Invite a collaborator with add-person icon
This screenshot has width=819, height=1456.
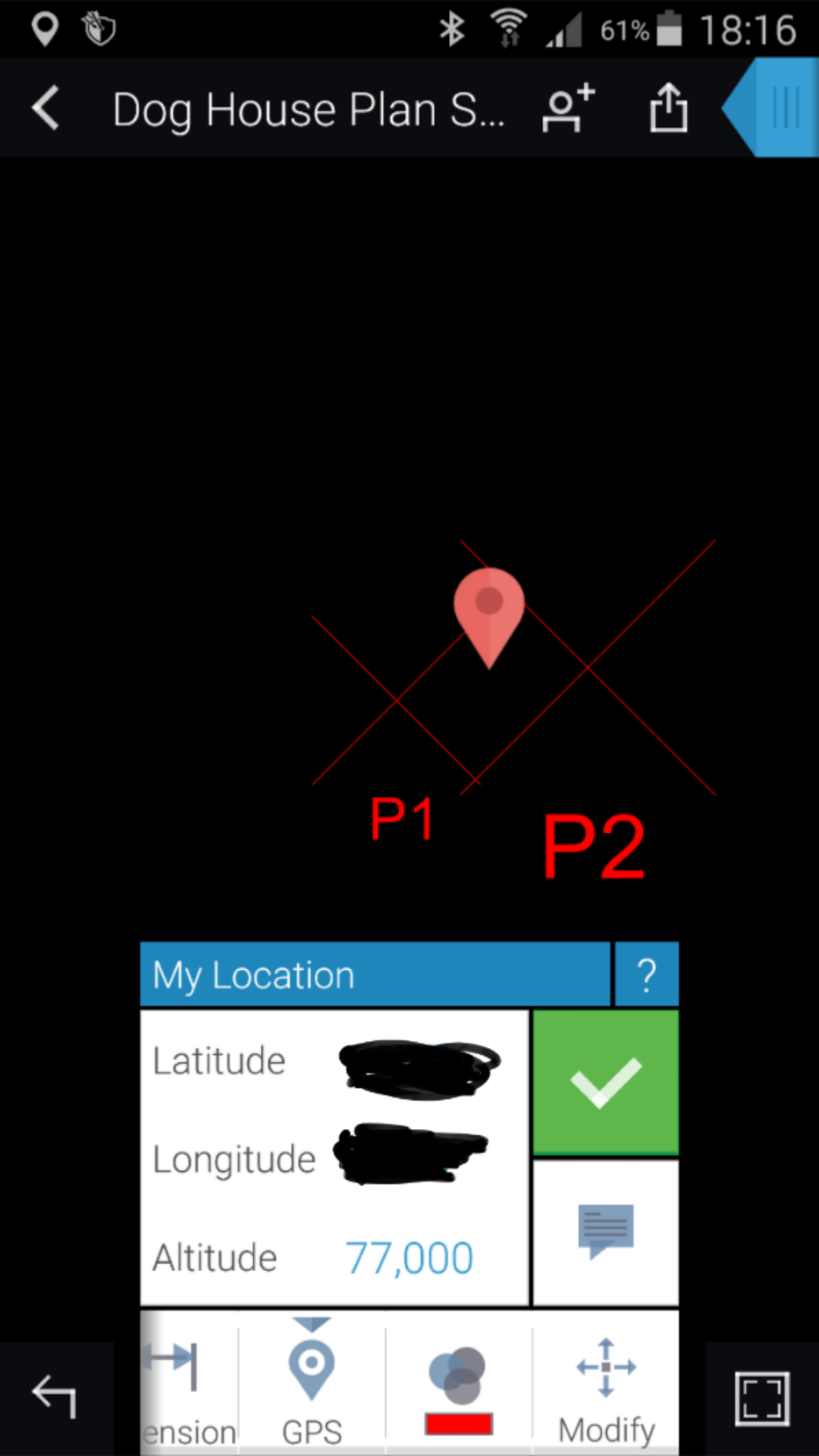(x=568, y=108)
